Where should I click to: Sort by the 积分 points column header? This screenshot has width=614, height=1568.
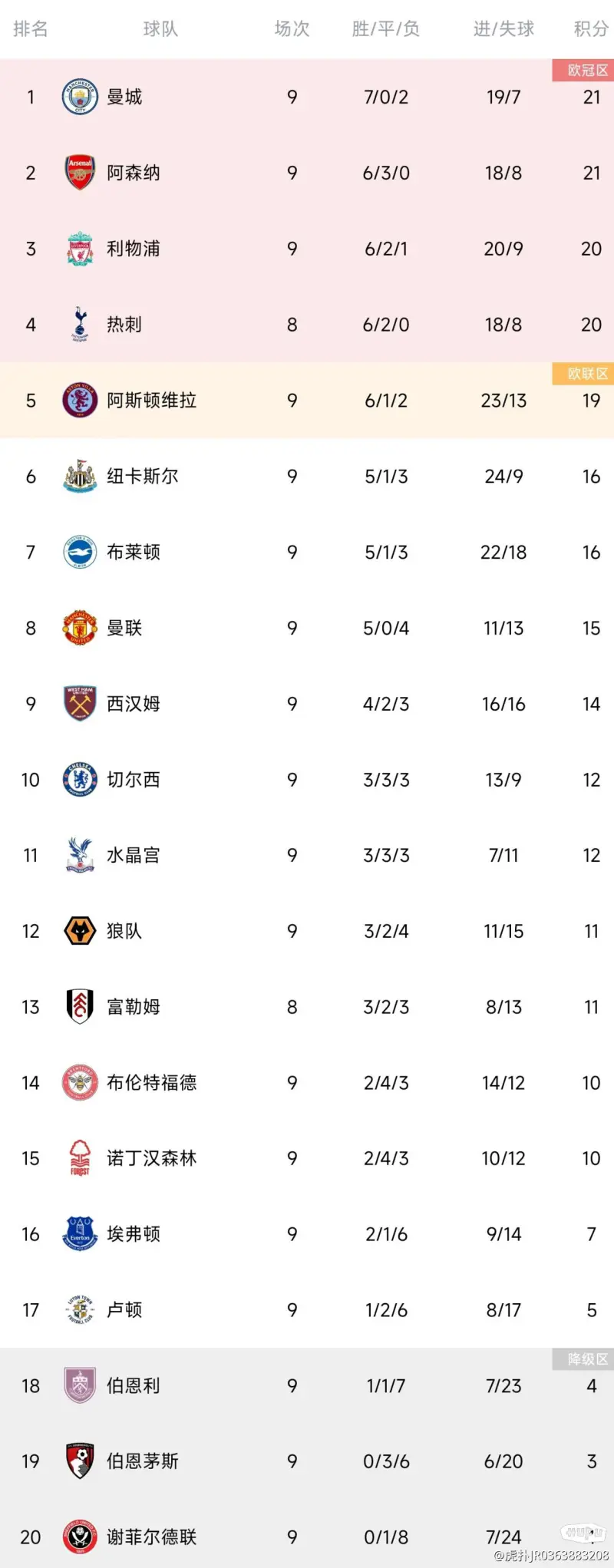589,29
